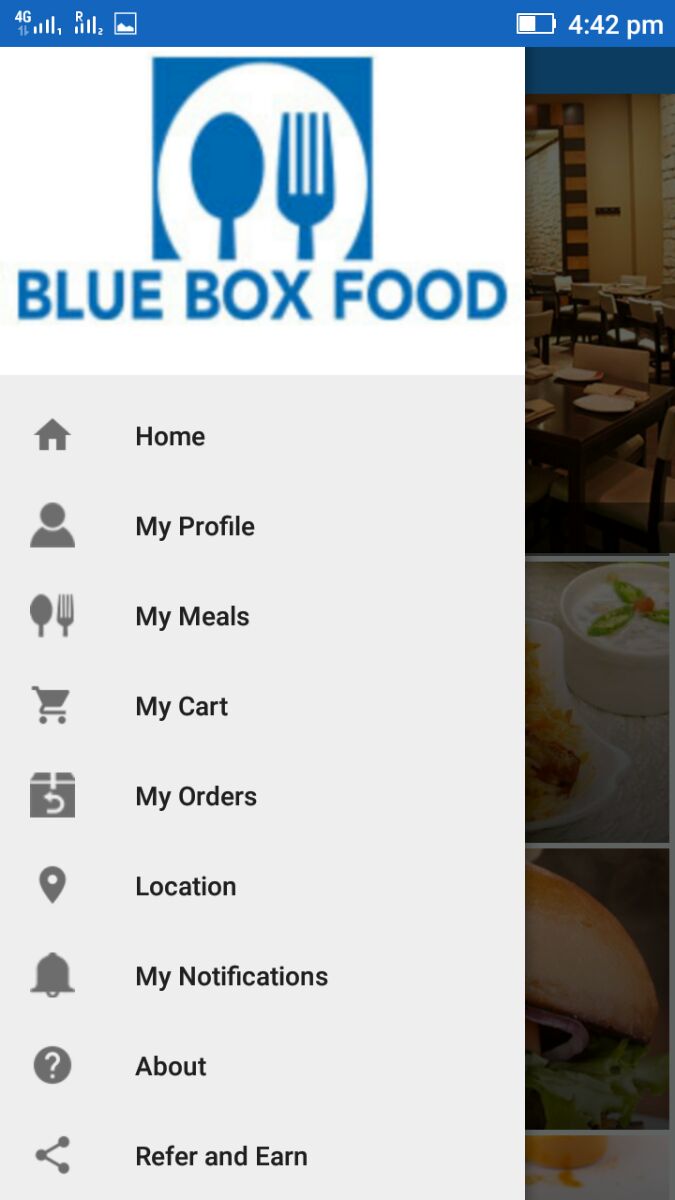Open My Cart
675x1200 pixels.
181,706
